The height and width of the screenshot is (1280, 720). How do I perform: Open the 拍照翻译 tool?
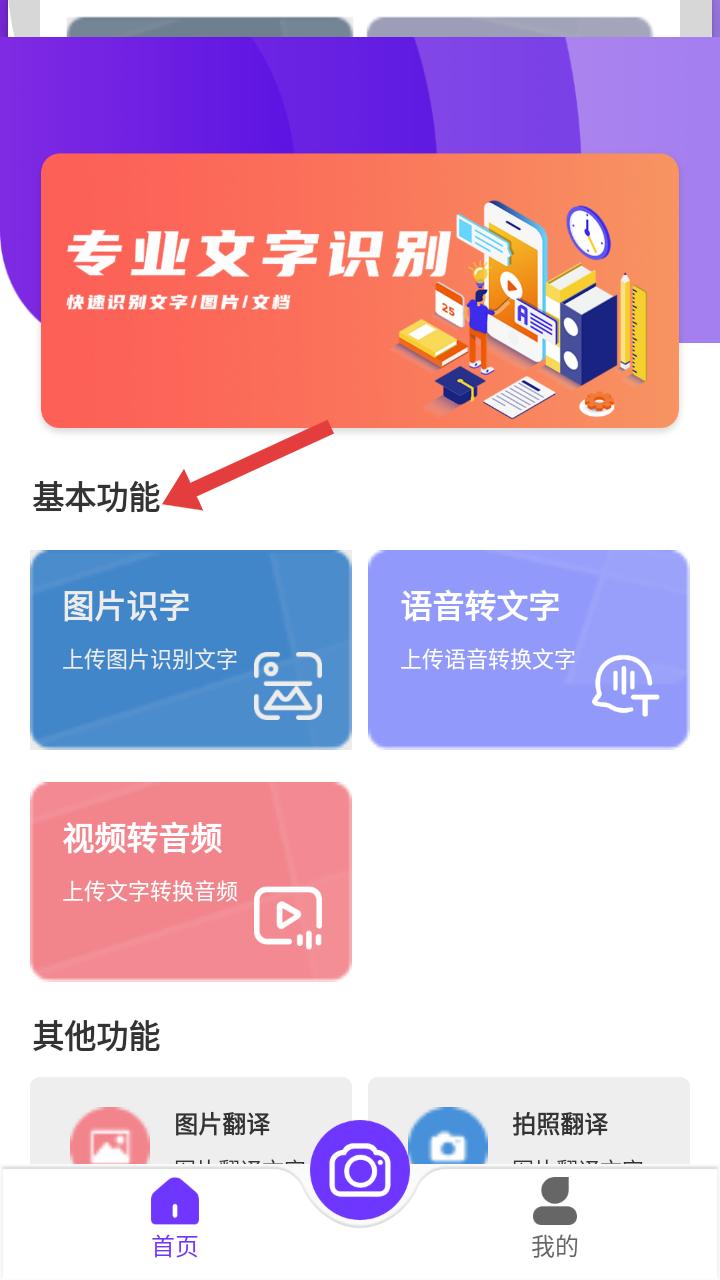(529, 1122)
